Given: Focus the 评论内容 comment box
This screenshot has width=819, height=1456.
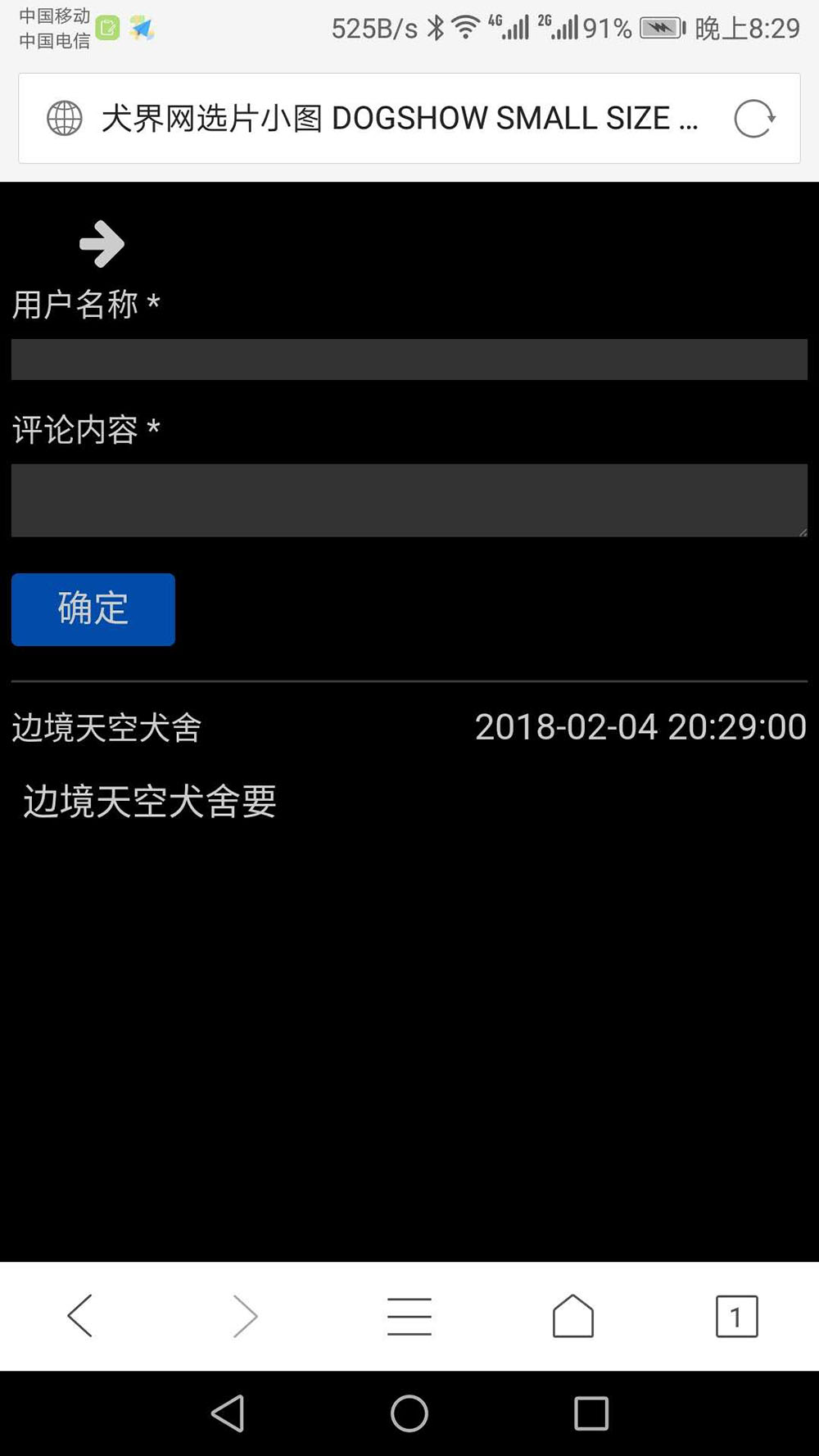Looking at the screenshot, I should tap(409, 500).
